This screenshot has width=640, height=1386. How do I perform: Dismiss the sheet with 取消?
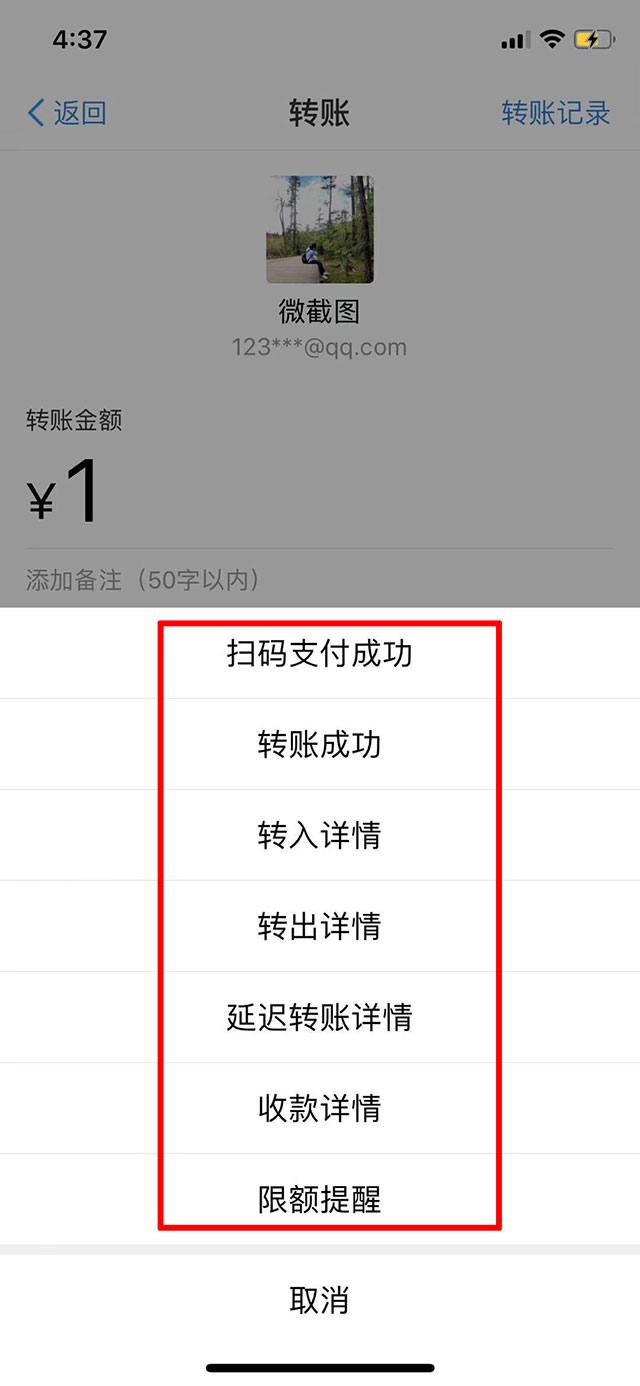tap(320, 1301)
